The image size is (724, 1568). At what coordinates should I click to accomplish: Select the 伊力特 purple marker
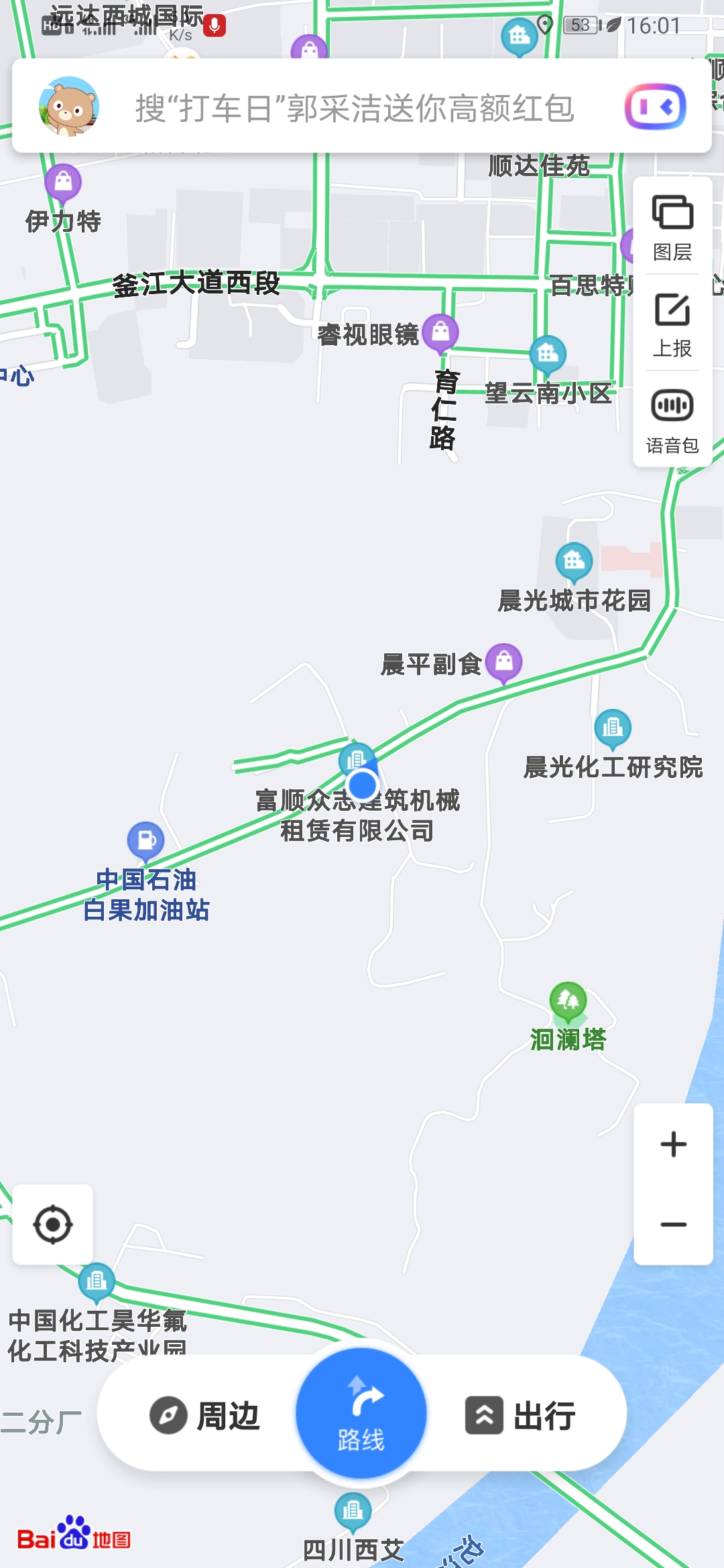point(64,182)
